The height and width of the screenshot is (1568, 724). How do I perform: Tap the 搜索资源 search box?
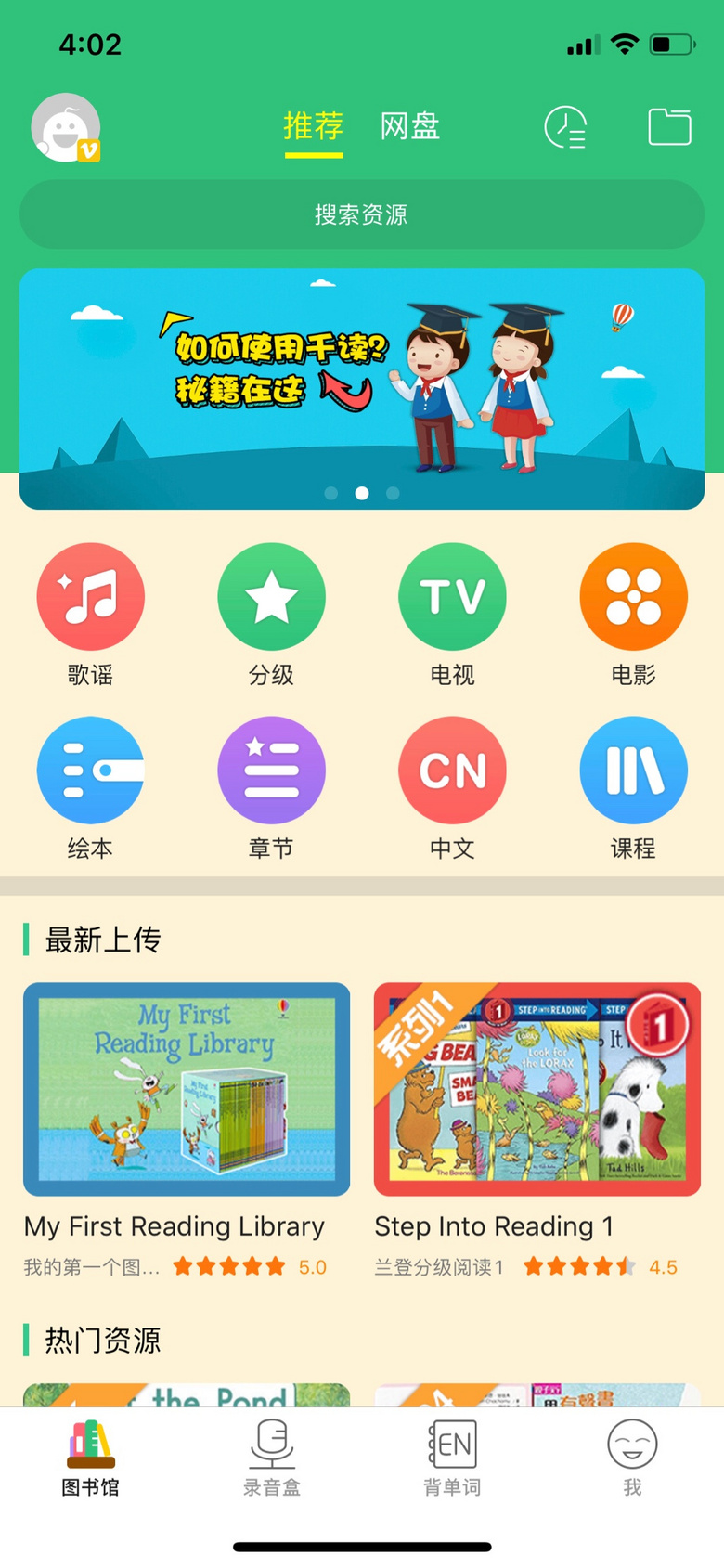(361, 214)
